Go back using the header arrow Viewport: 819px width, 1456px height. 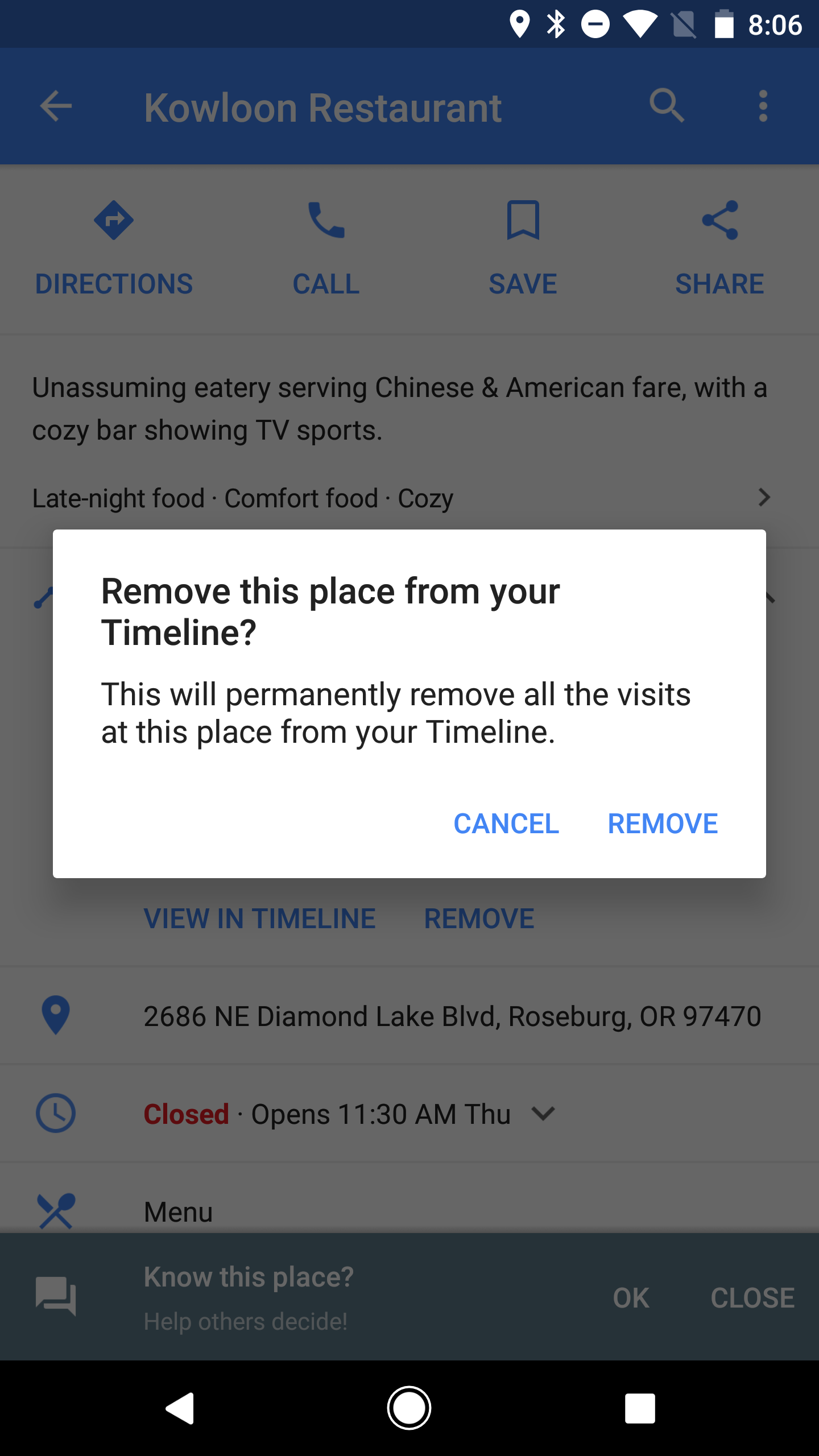[x=56, y=106]
